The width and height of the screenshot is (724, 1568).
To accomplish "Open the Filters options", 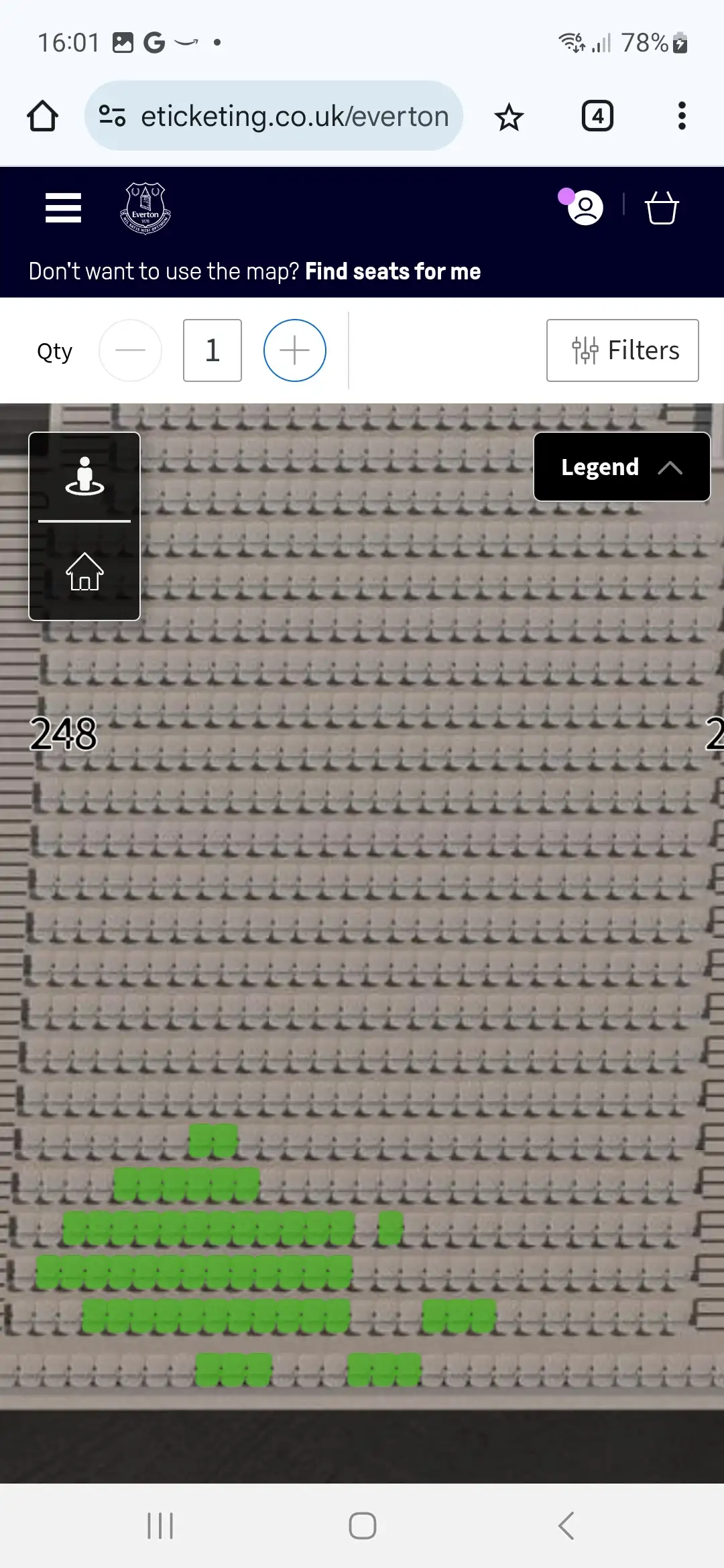I will tap(622, 350).
